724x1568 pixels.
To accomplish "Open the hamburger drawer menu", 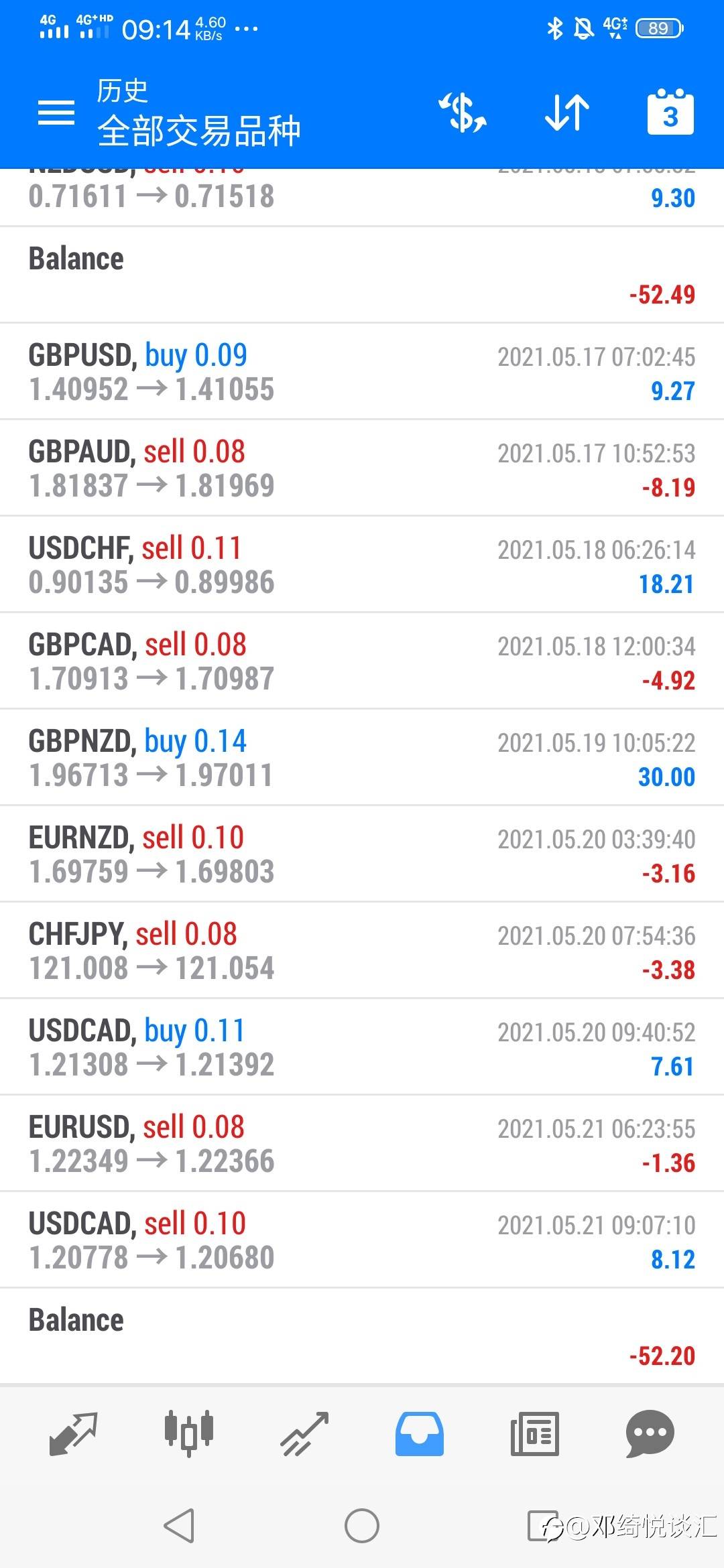I will tap(56, 113).
